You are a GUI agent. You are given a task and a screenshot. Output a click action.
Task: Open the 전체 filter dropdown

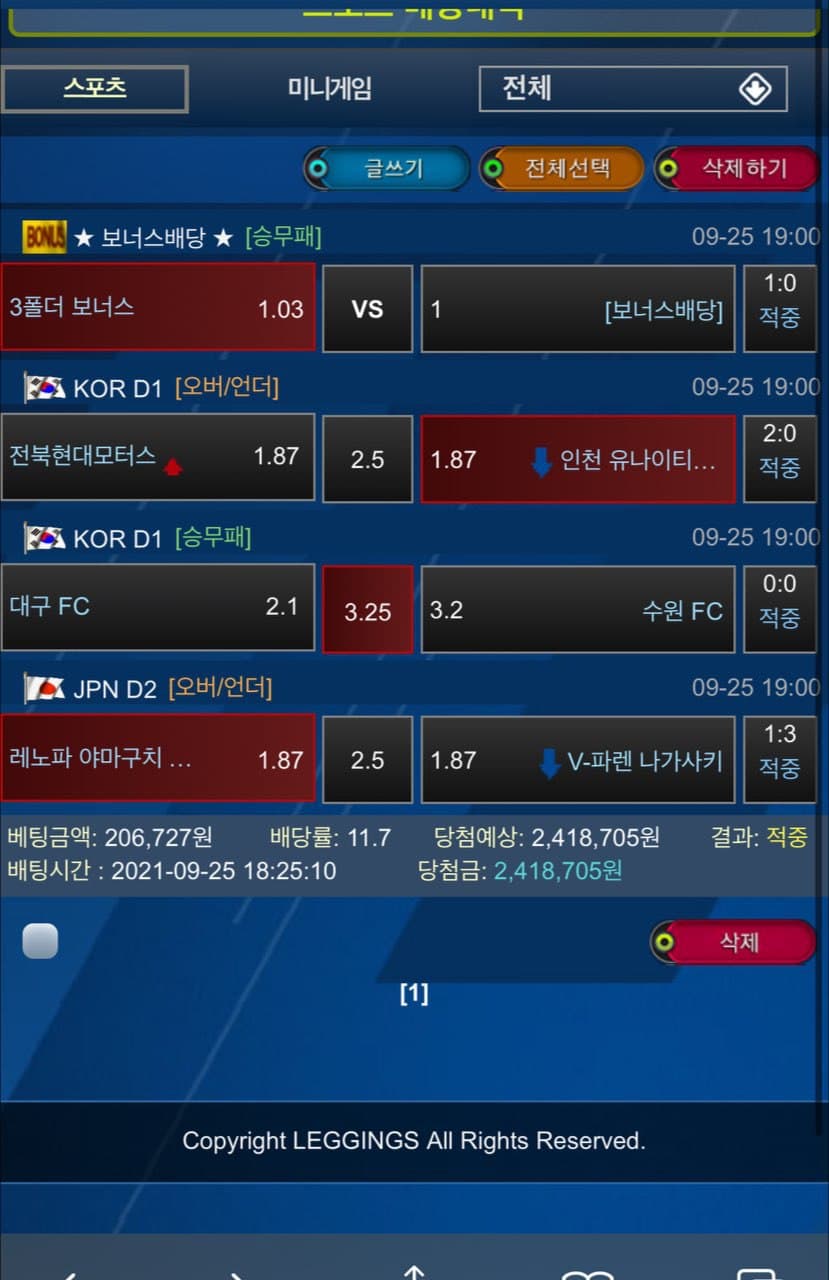coord(633,89)
